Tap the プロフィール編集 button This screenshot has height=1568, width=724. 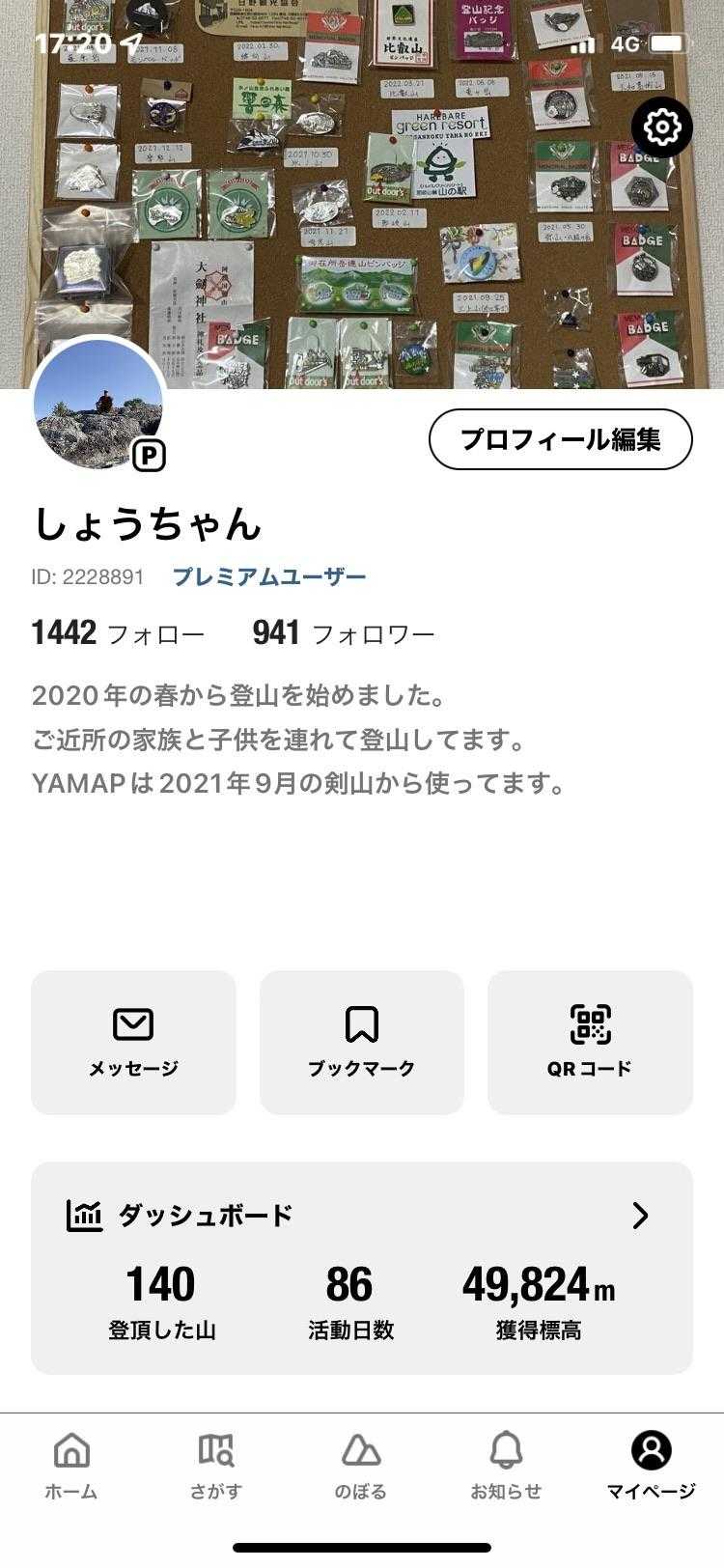560,439
